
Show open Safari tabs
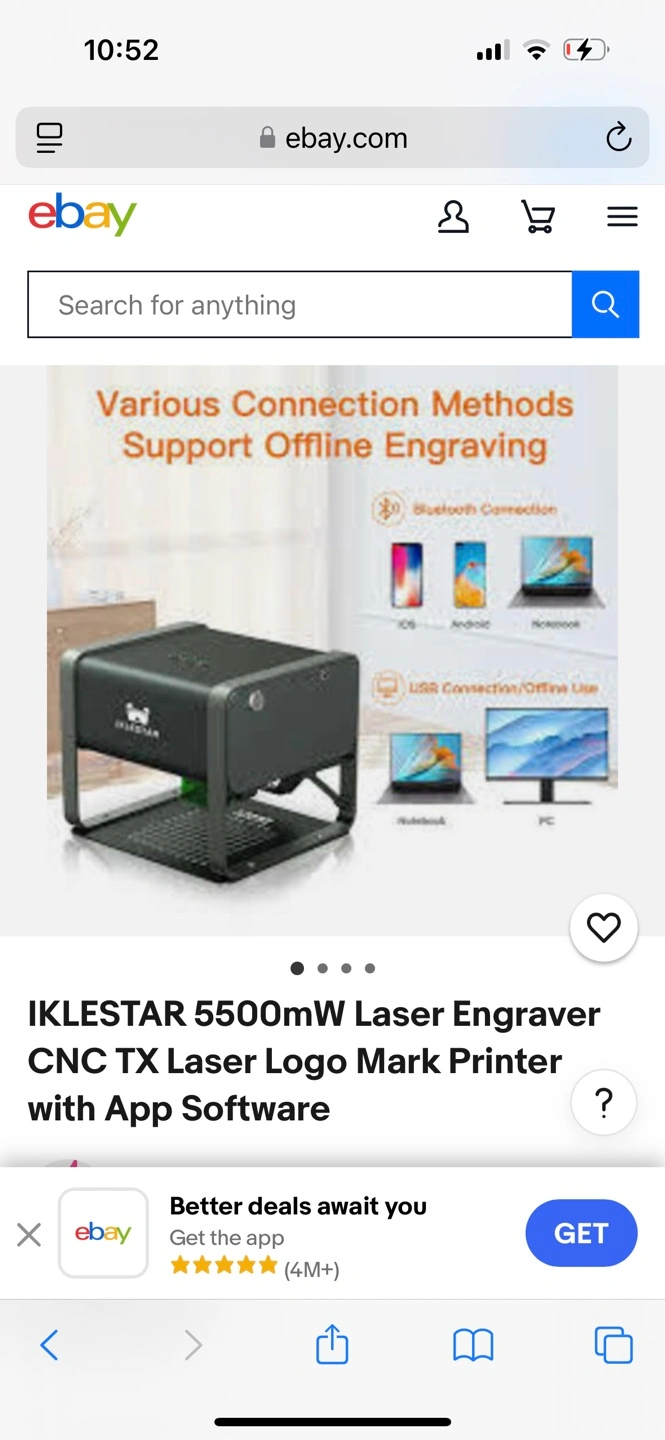pos(613,1345)
